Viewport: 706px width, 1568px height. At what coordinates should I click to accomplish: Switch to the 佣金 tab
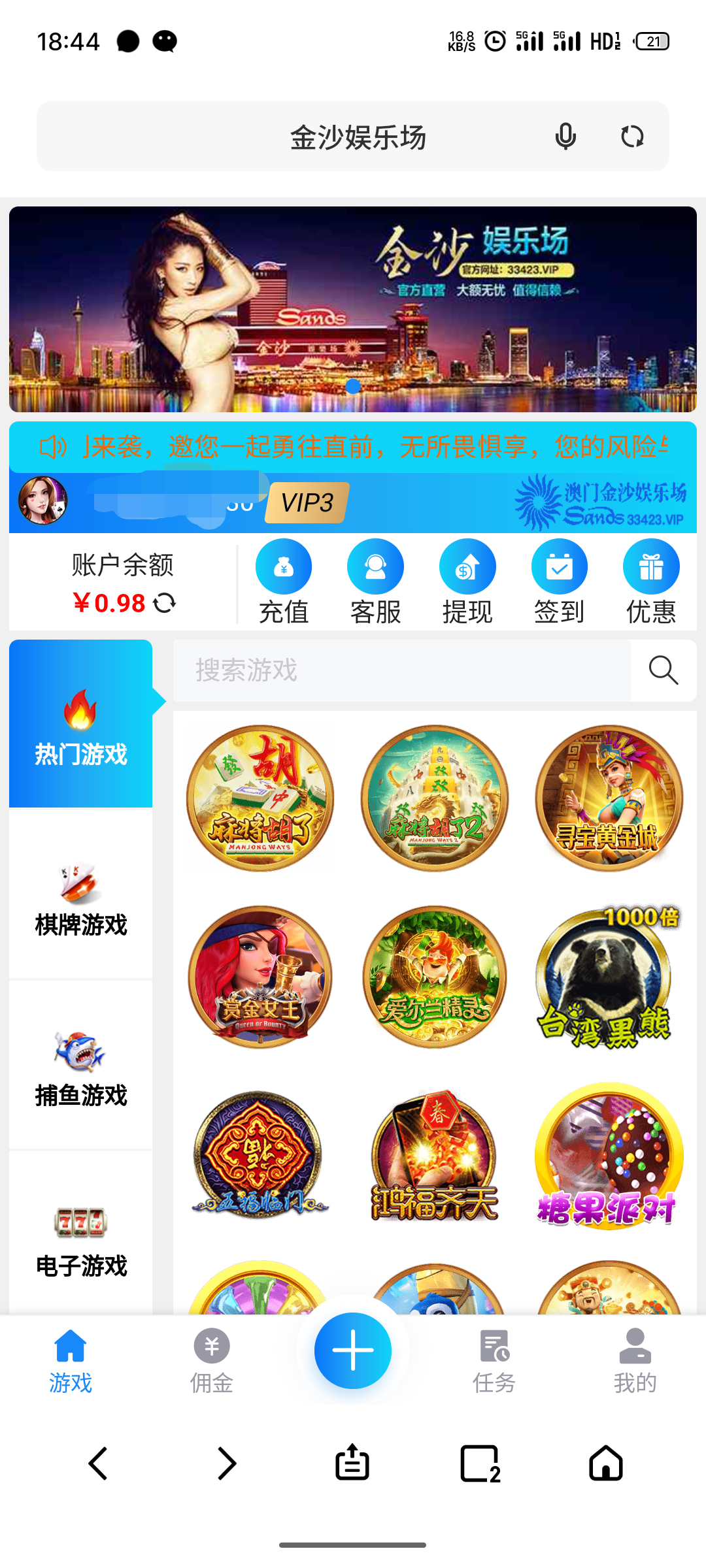tap(211, 1360)
